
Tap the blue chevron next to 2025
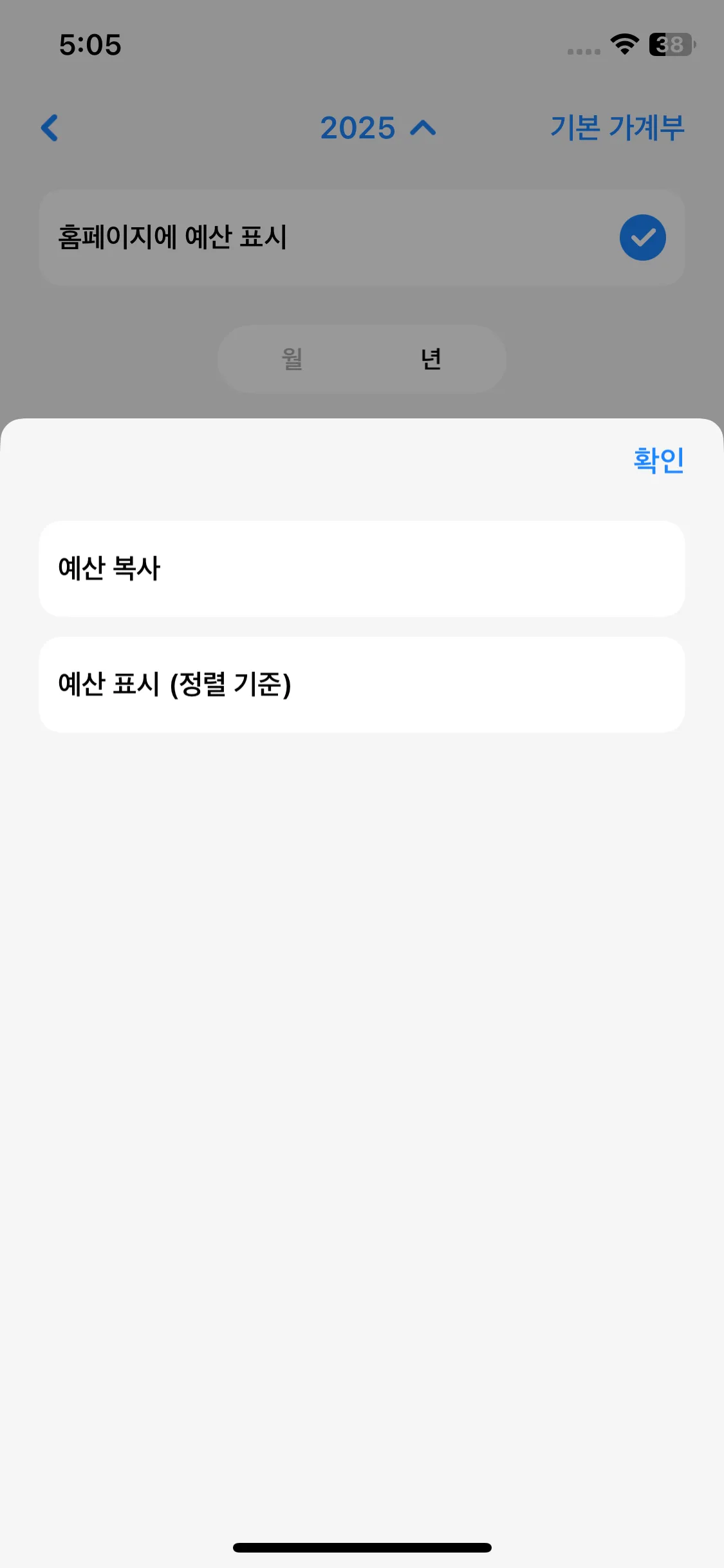pos(423,128)
